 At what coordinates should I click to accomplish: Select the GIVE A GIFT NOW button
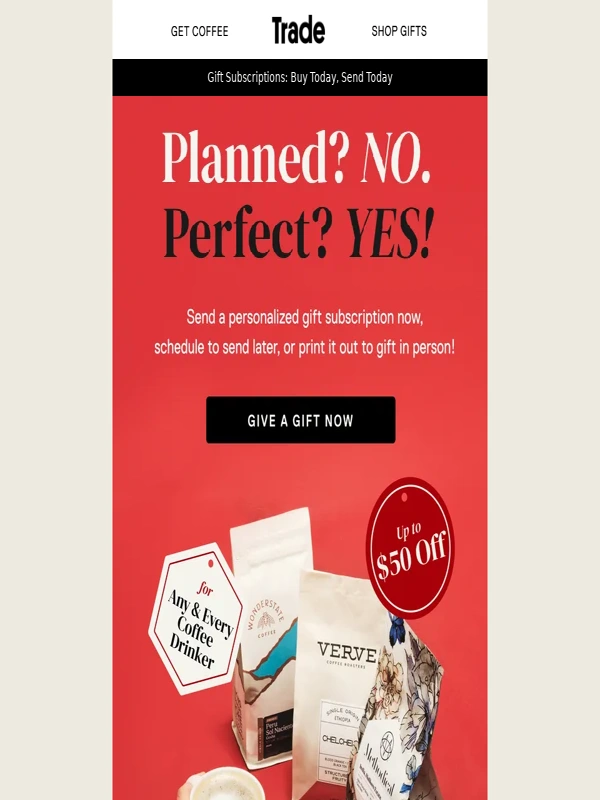click(300, 420)
